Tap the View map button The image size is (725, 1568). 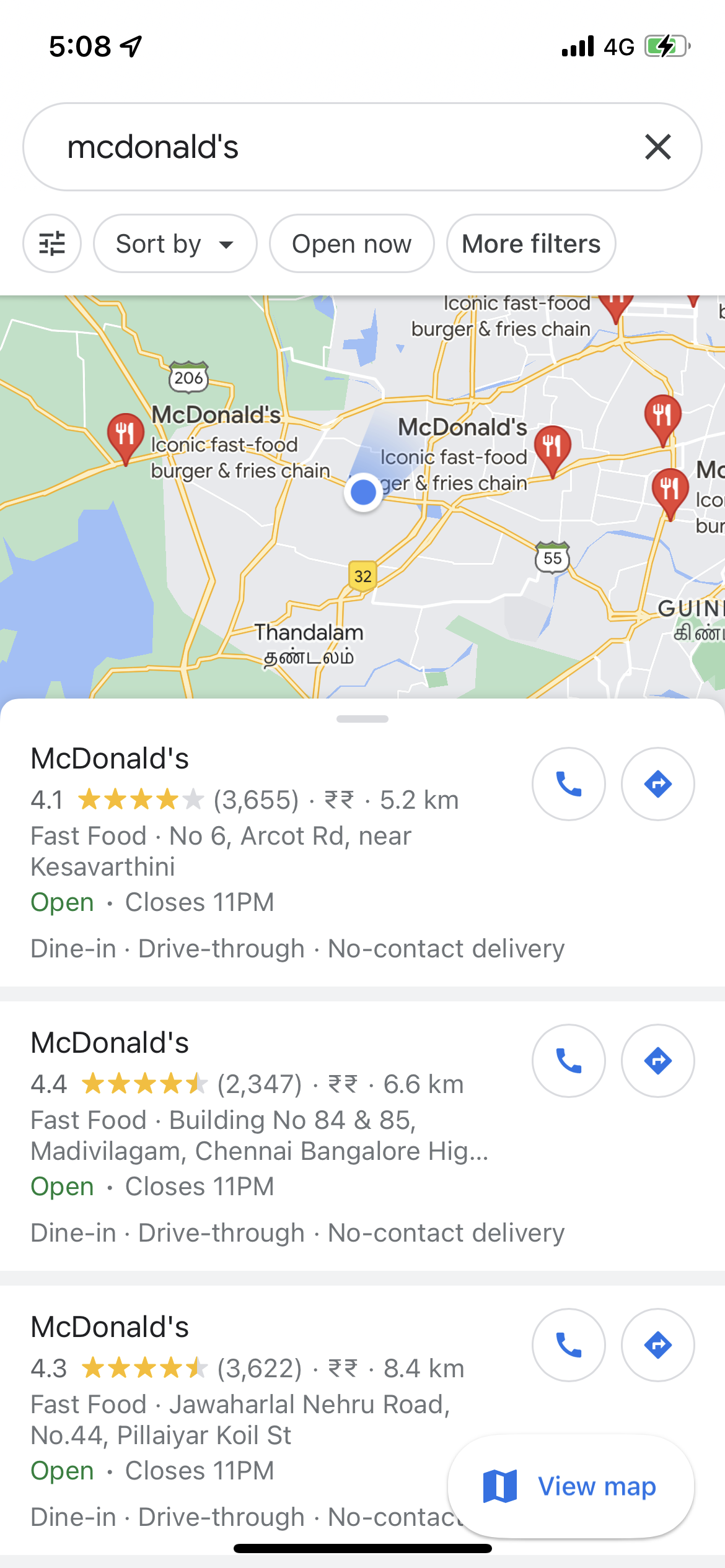tap(571, 1486)
